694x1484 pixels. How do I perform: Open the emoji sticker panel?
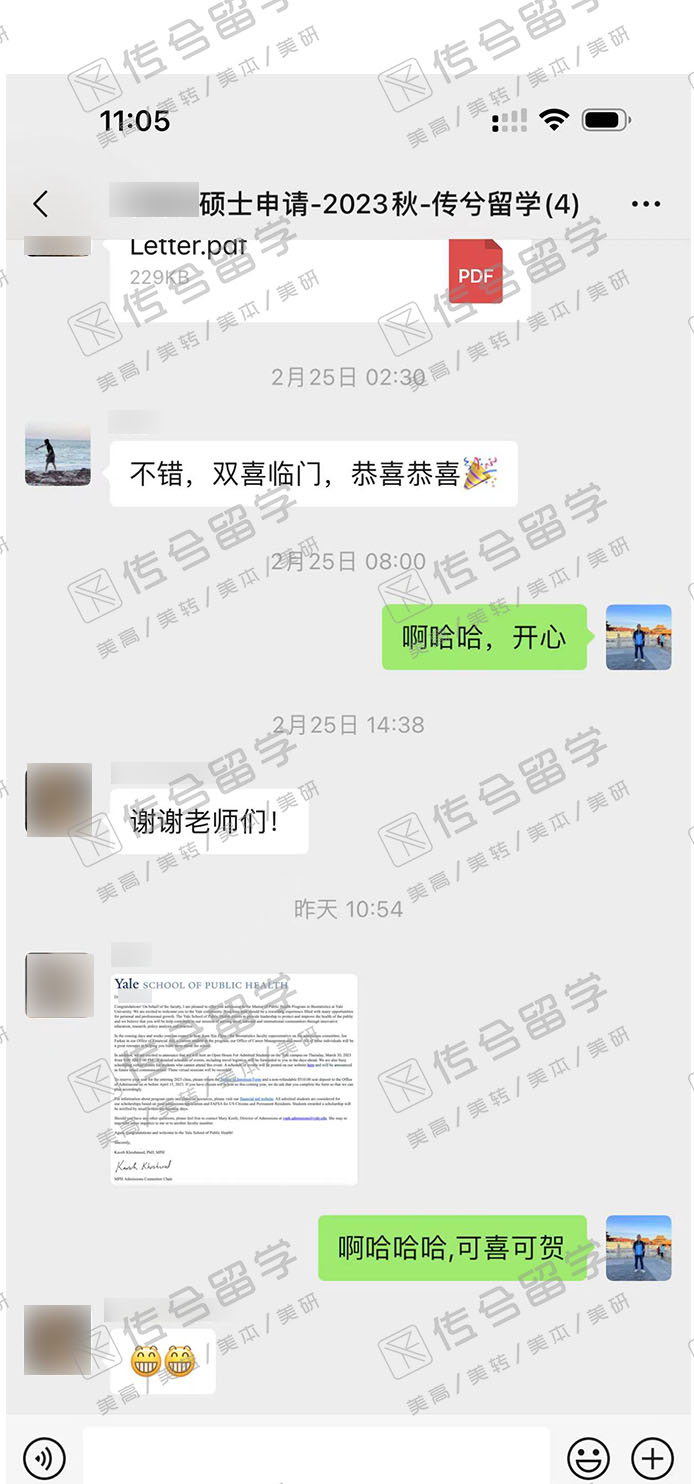(588, 1457)
